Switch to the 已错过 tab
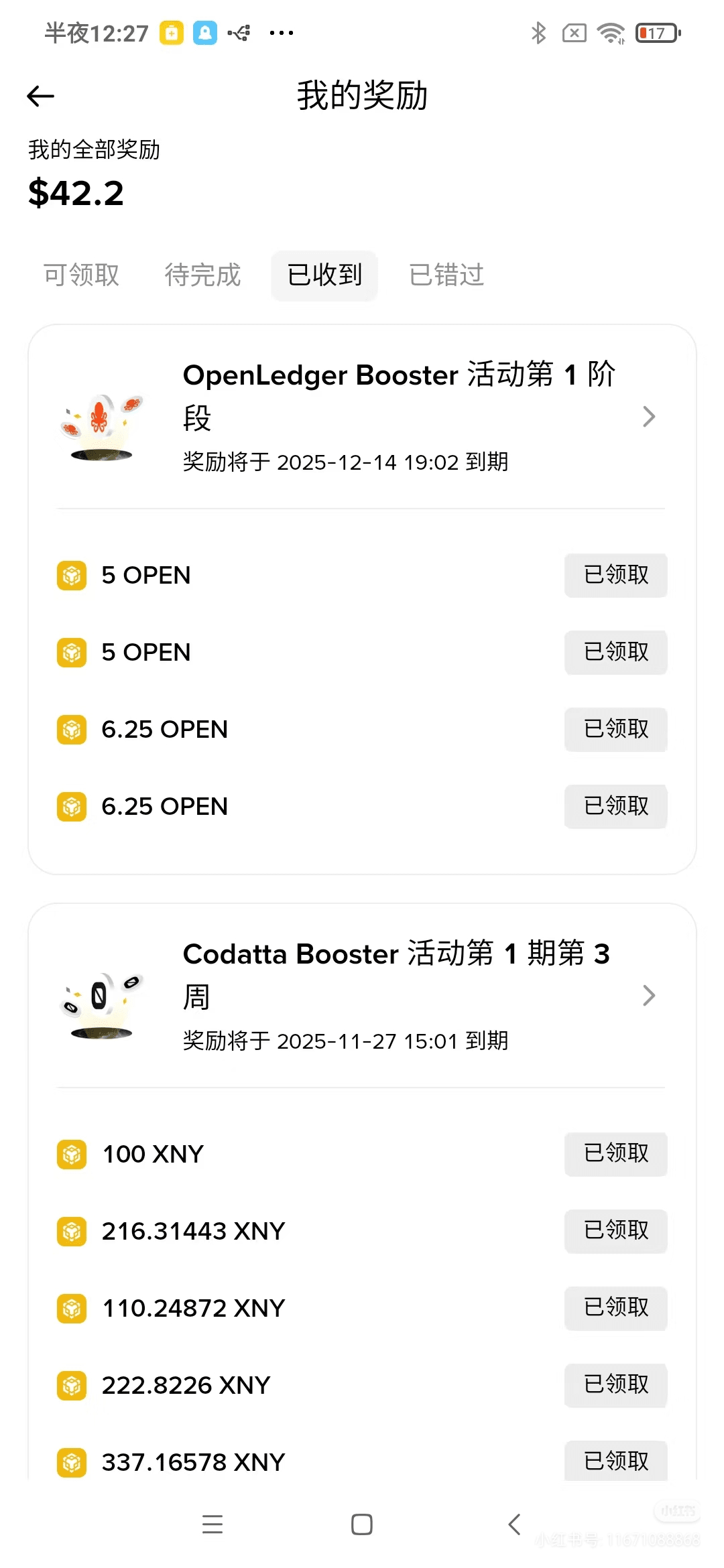The width and height of the screenshot is (724, 1568). pyautogui.click(x=446, y=275)
